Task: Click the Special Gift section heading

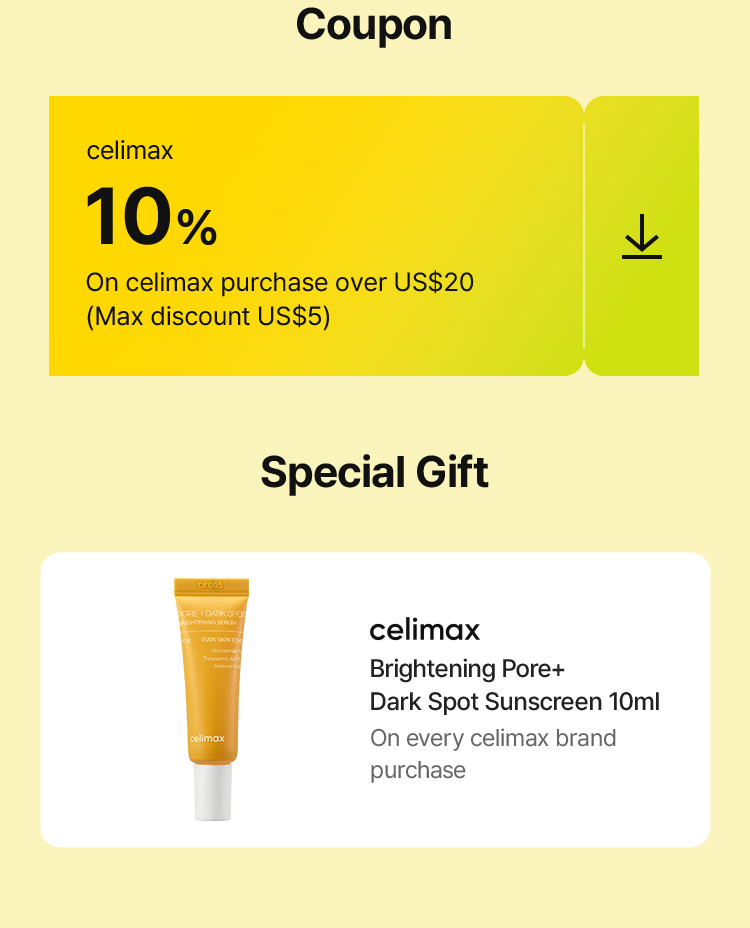Action: tap(374, 471)
